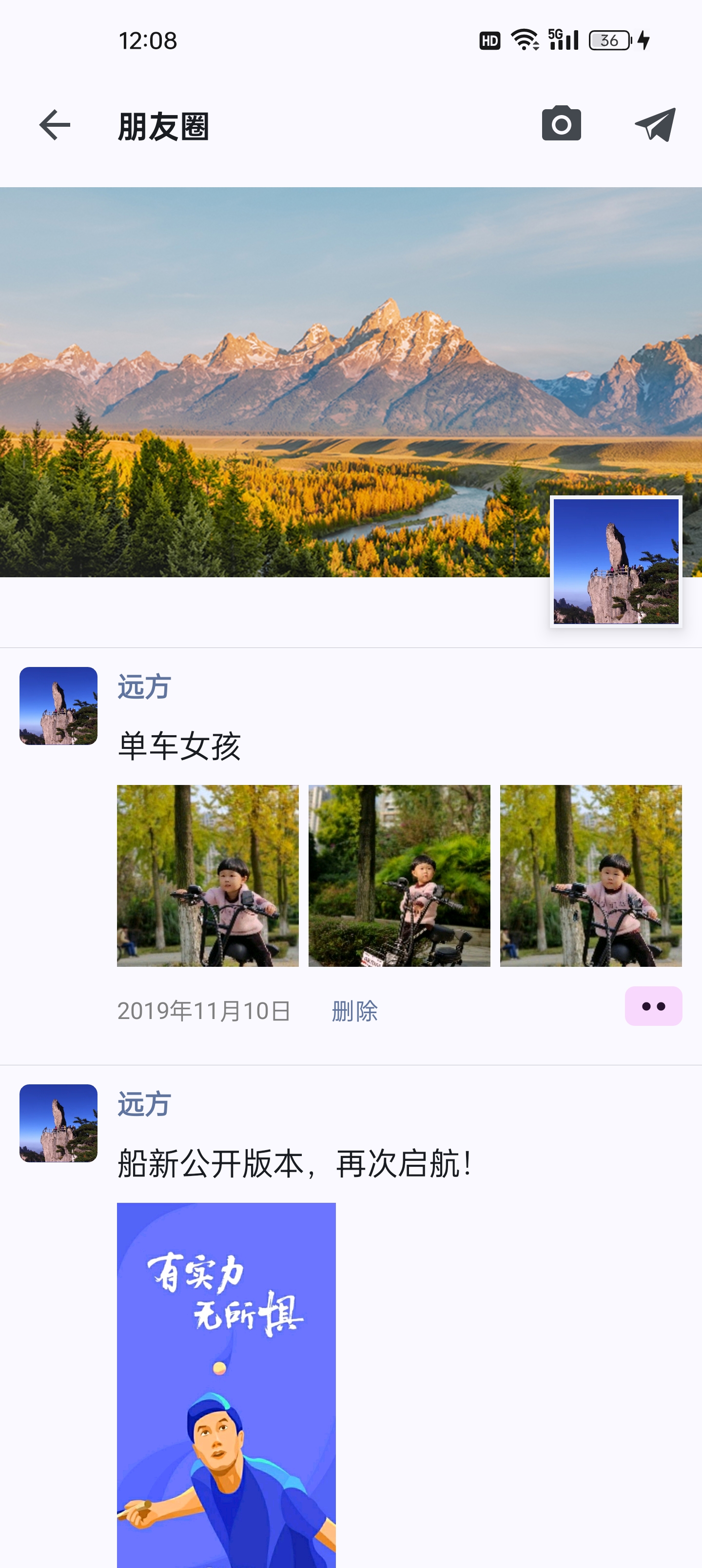Image resolution: width=702 pixels, height=1568 pixels.
Task: Tap the name 远方 above 单车女孩
Action: [x=144, y=686]
